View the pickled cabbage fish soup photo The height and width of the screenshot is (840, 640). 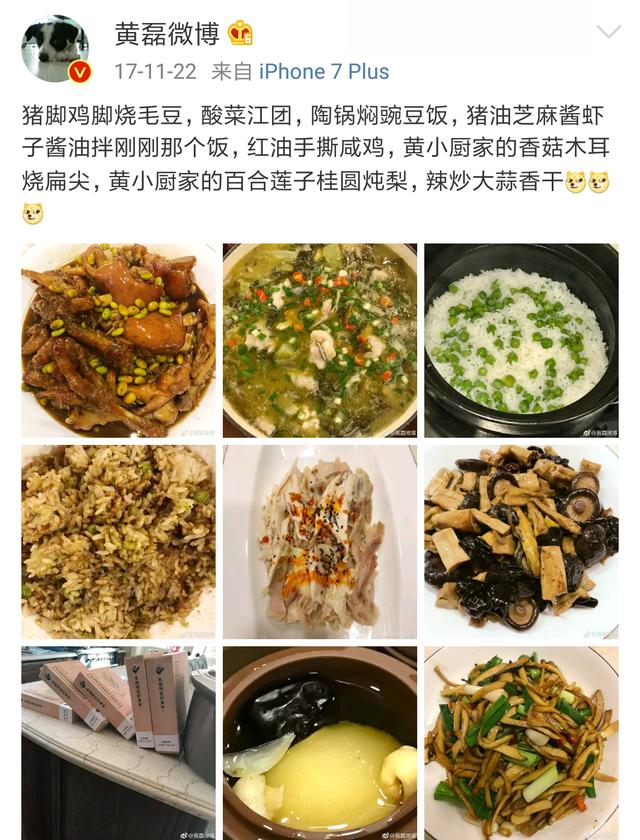[x=320, y=340]
